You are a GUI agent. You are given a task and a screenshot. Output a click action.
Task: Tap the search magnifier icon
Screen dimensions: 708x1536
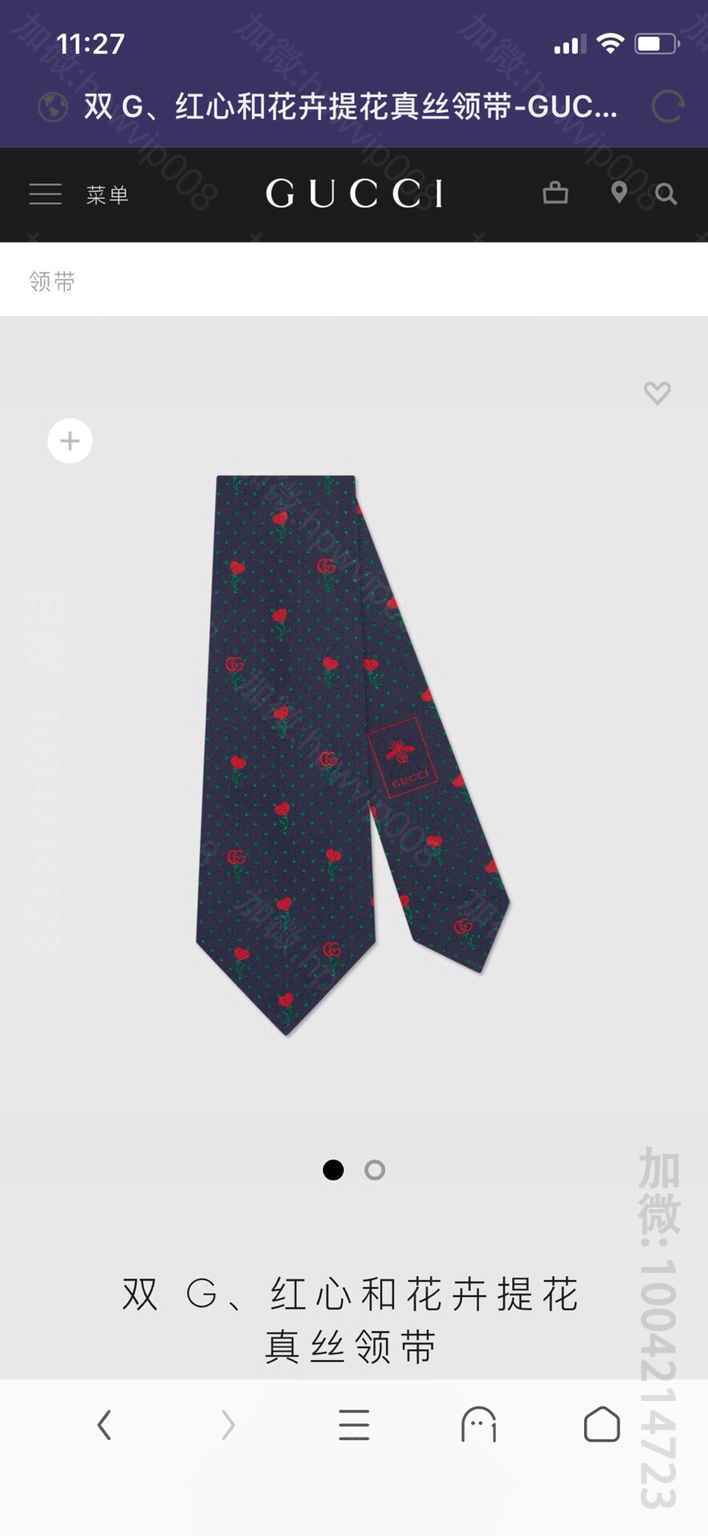(x=666, y=194)
